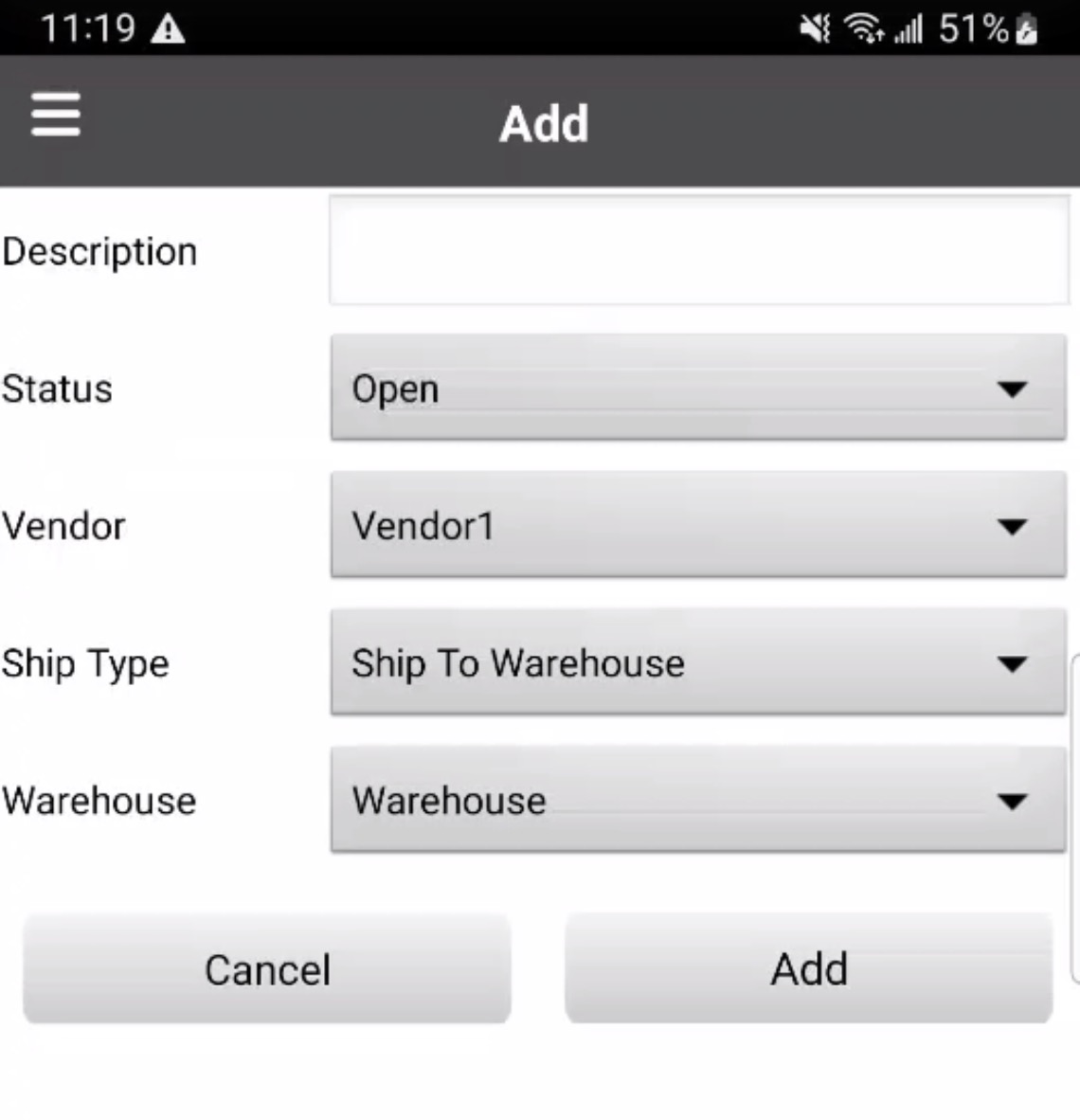Viewport: 1080px width, 1120px height.
Task: Tap the Description text field
Action: tap(698, 250)
